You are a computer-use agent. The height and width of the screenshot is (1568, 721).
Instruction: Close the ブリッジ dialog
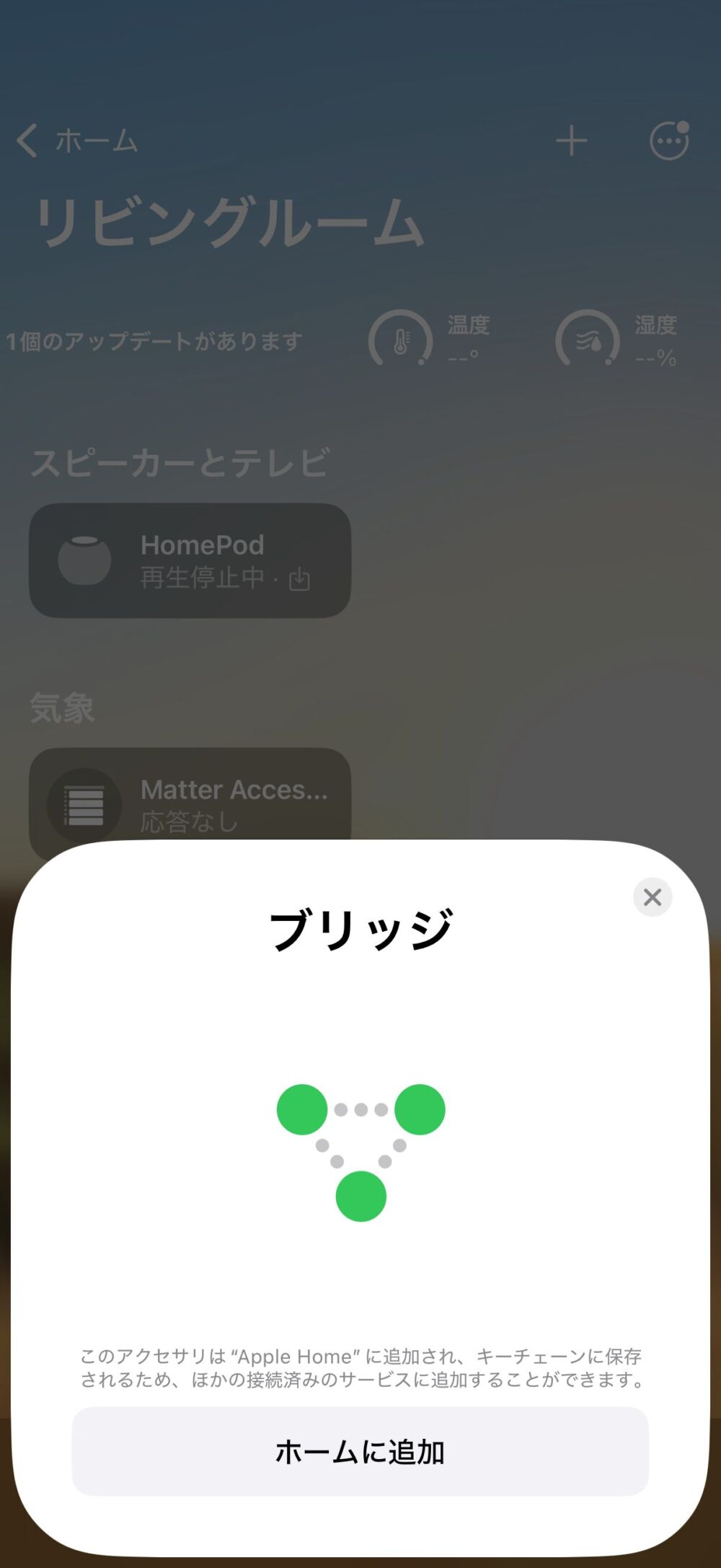pyautogui.click(x=653, y=897)
